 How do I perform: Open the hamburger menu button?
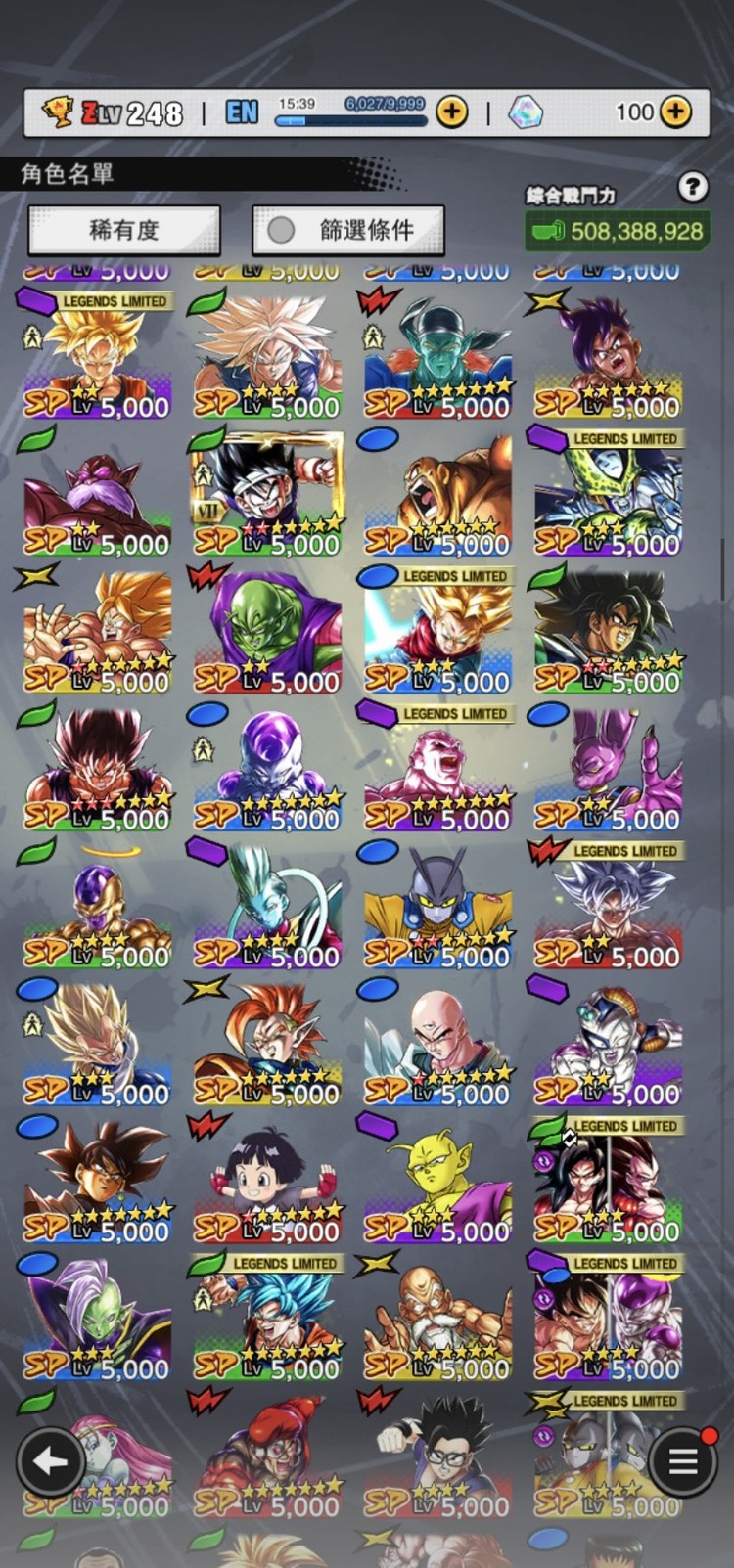(x=682, y=1461)
